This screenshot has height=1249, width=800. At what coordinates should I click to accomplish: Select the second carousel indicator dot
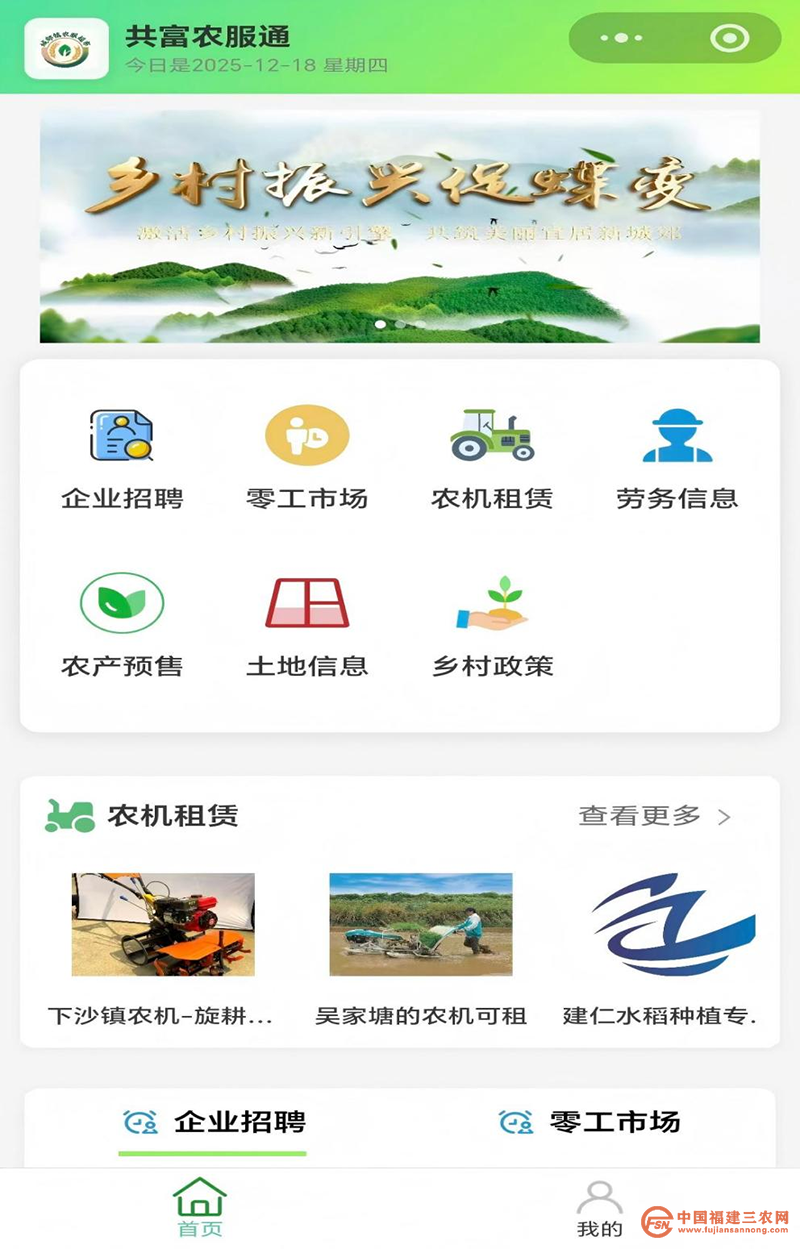tap(400, 323)
